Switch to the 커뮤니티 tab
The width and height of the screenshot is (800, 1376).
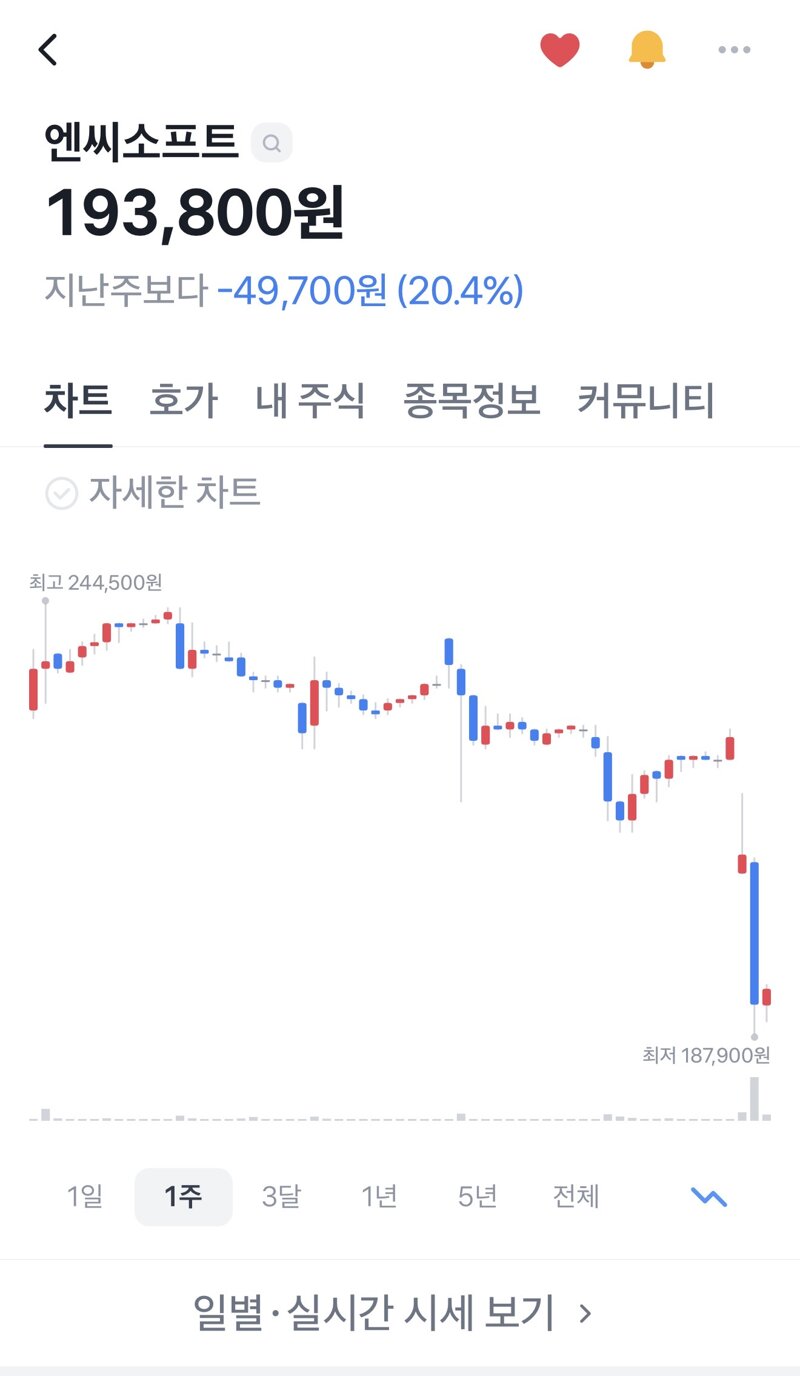(646, 401)
